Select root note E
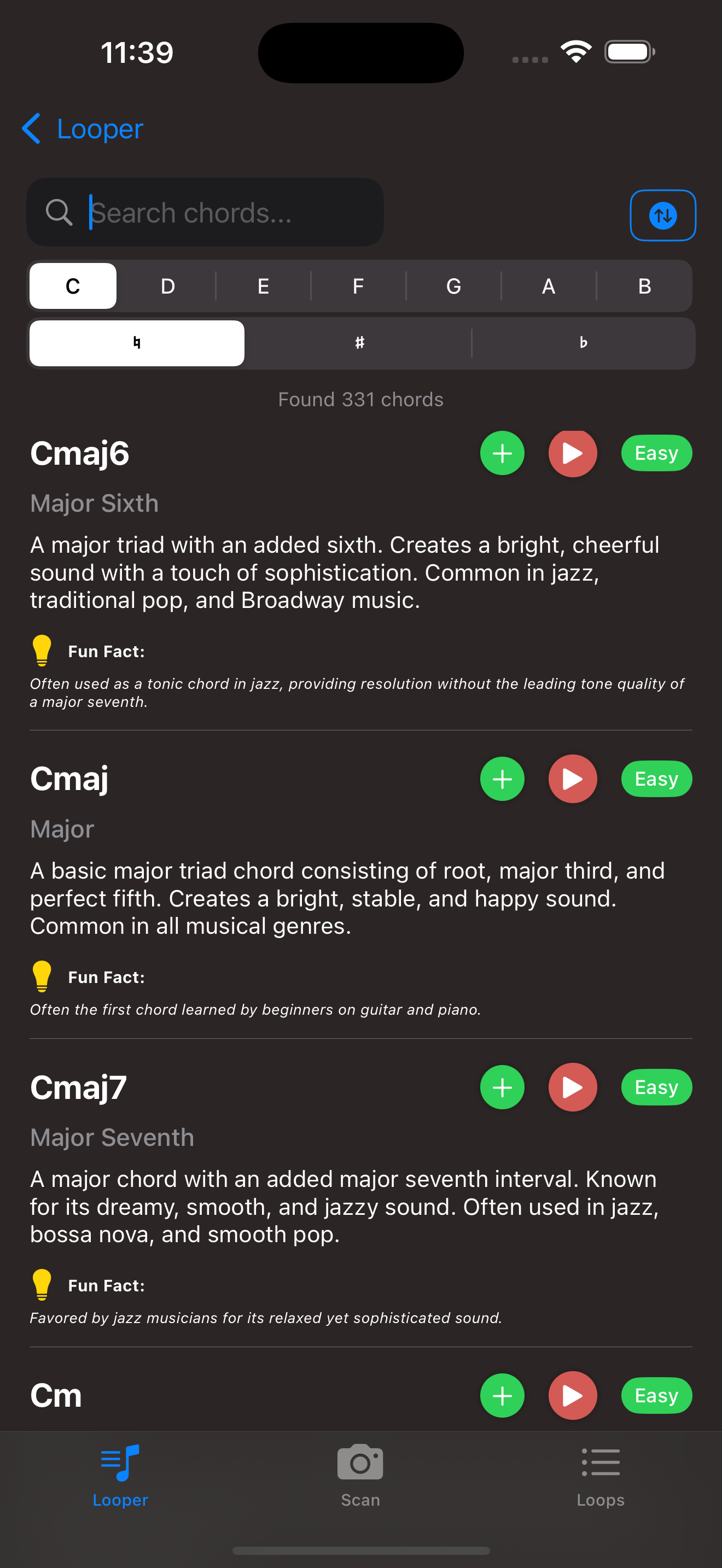Screen dimensions: 722x1568 263,286
